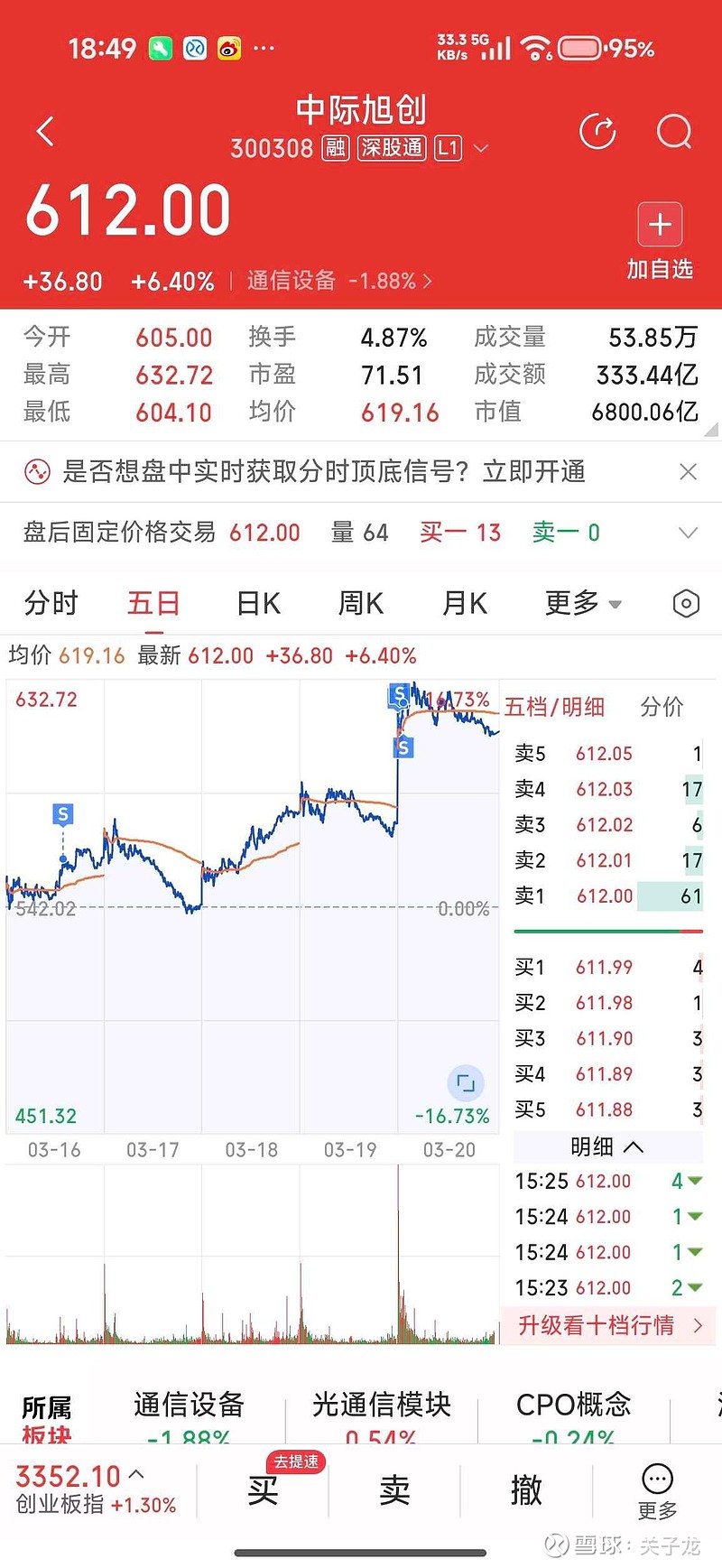
Task: Open search with the magnifier icon
Action: 674,131
